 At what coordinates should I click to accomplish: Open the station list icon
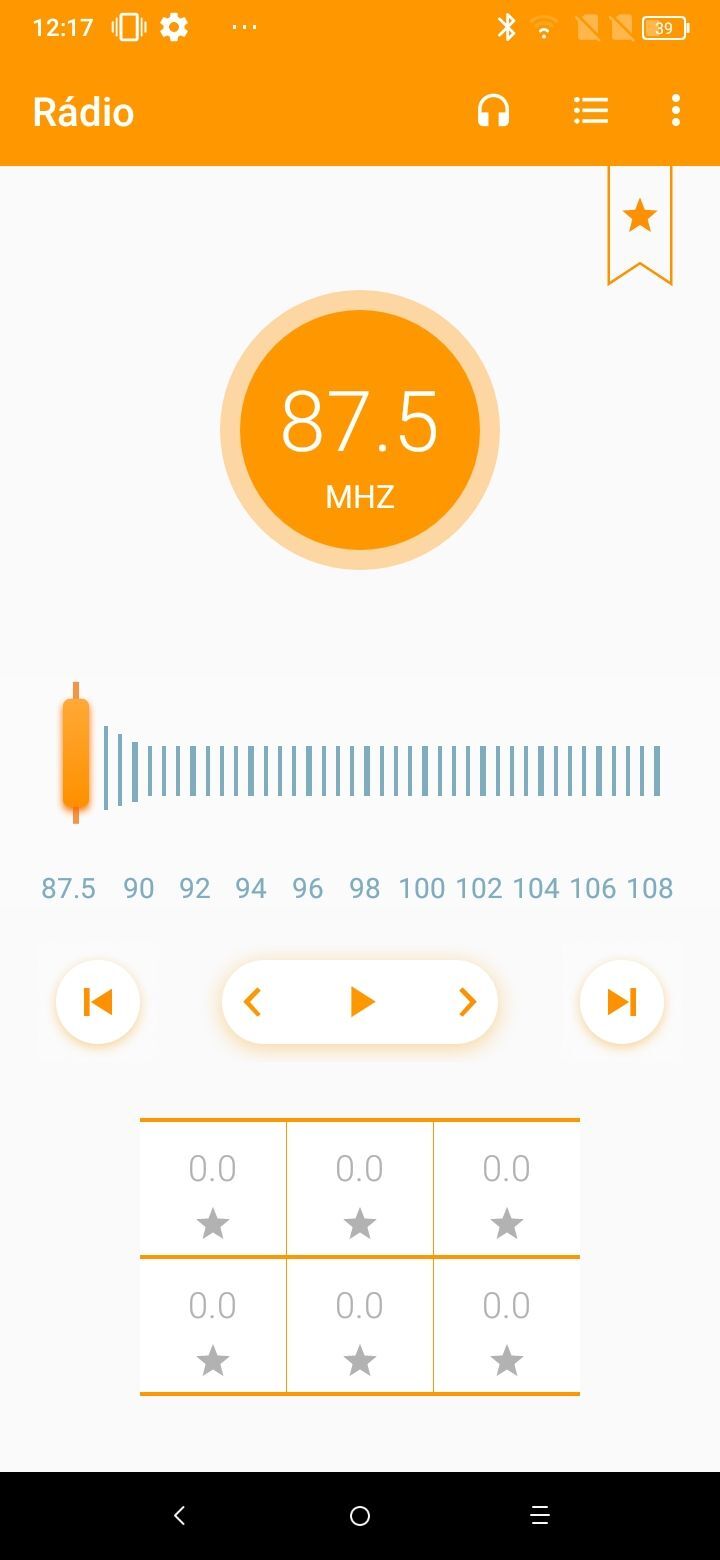[591, 111]
